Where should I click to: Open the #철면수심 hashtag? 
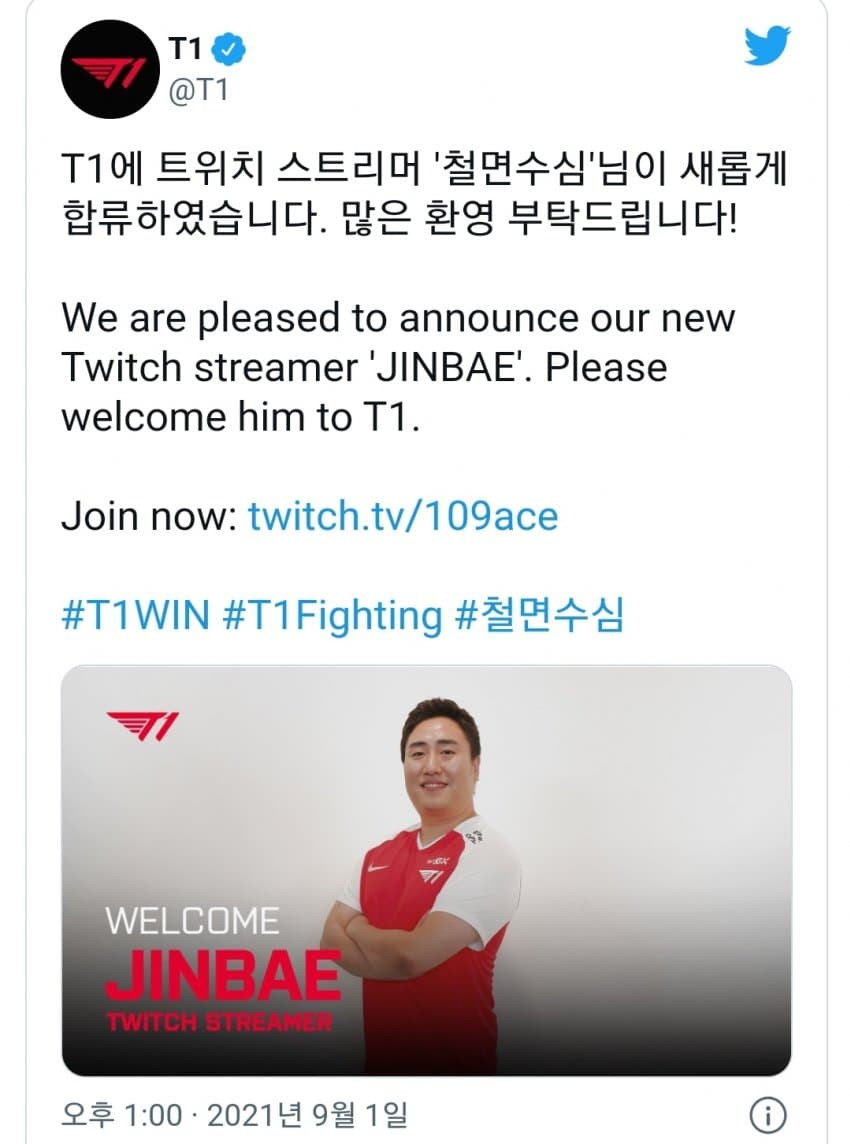click(539, 615)
